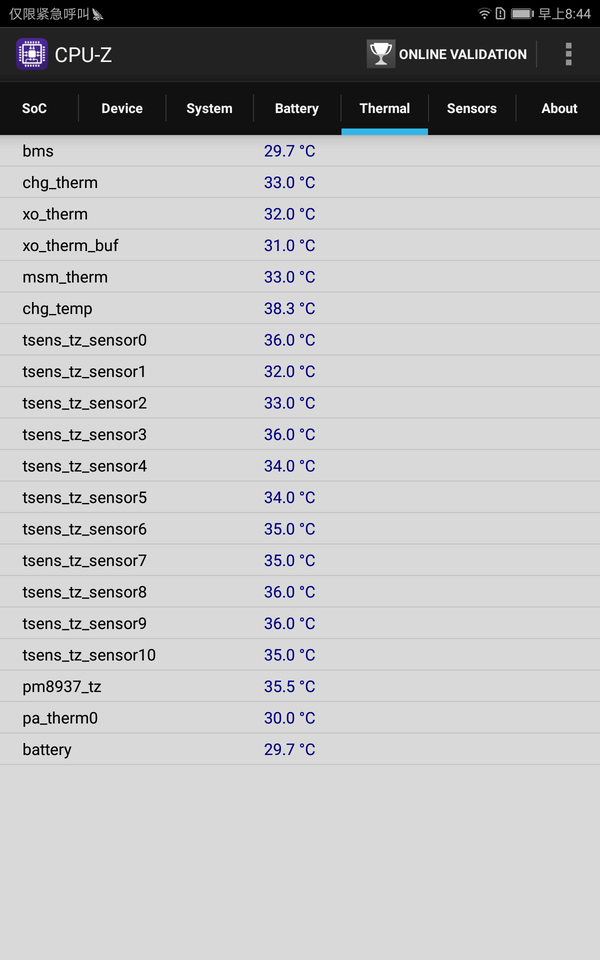This screenshot has height=960, width=600.
Task: Open the About tab
Action: click(x=559, y=108)
